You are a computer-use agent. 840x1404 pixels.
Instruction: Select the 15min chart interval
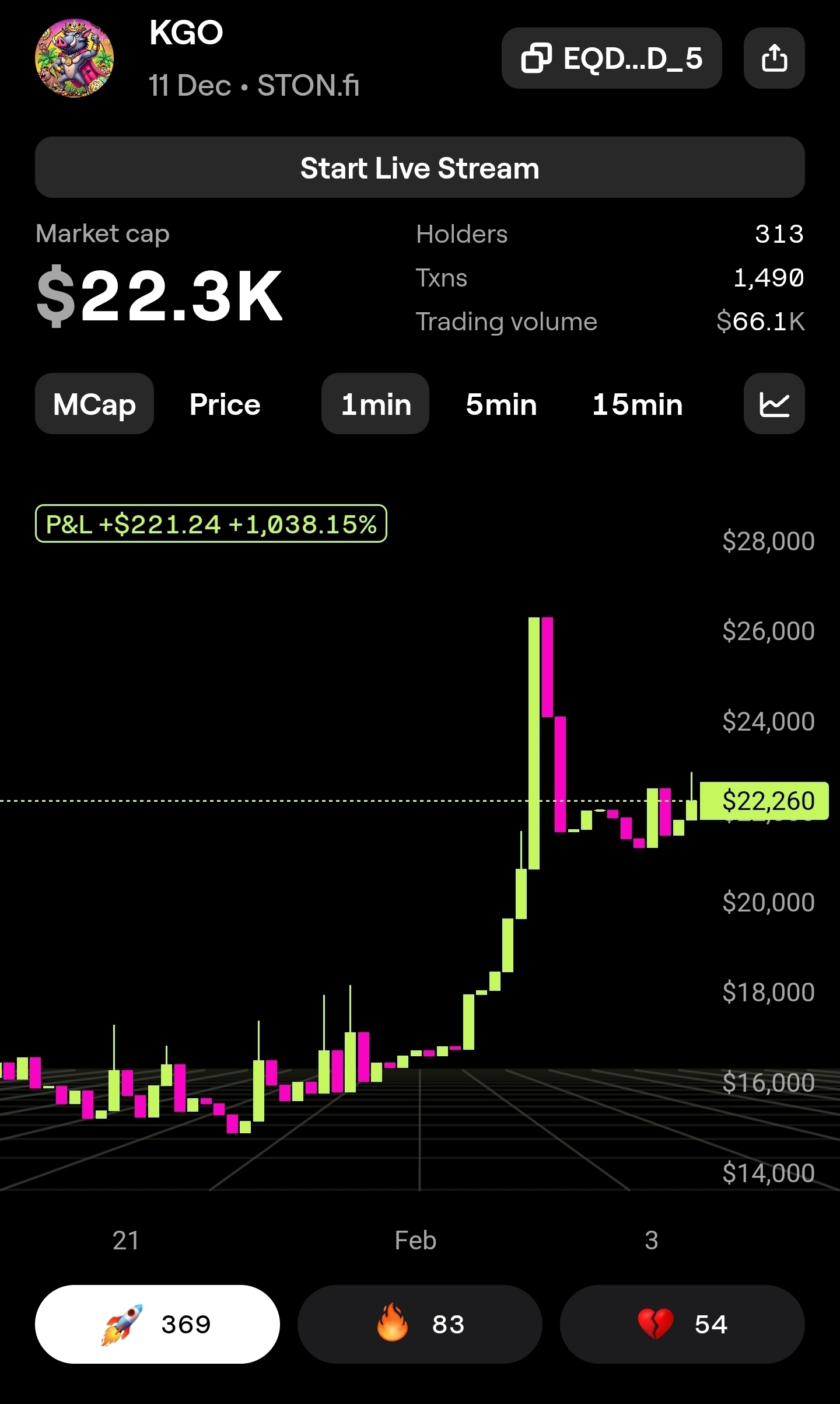tap(637, 404)
